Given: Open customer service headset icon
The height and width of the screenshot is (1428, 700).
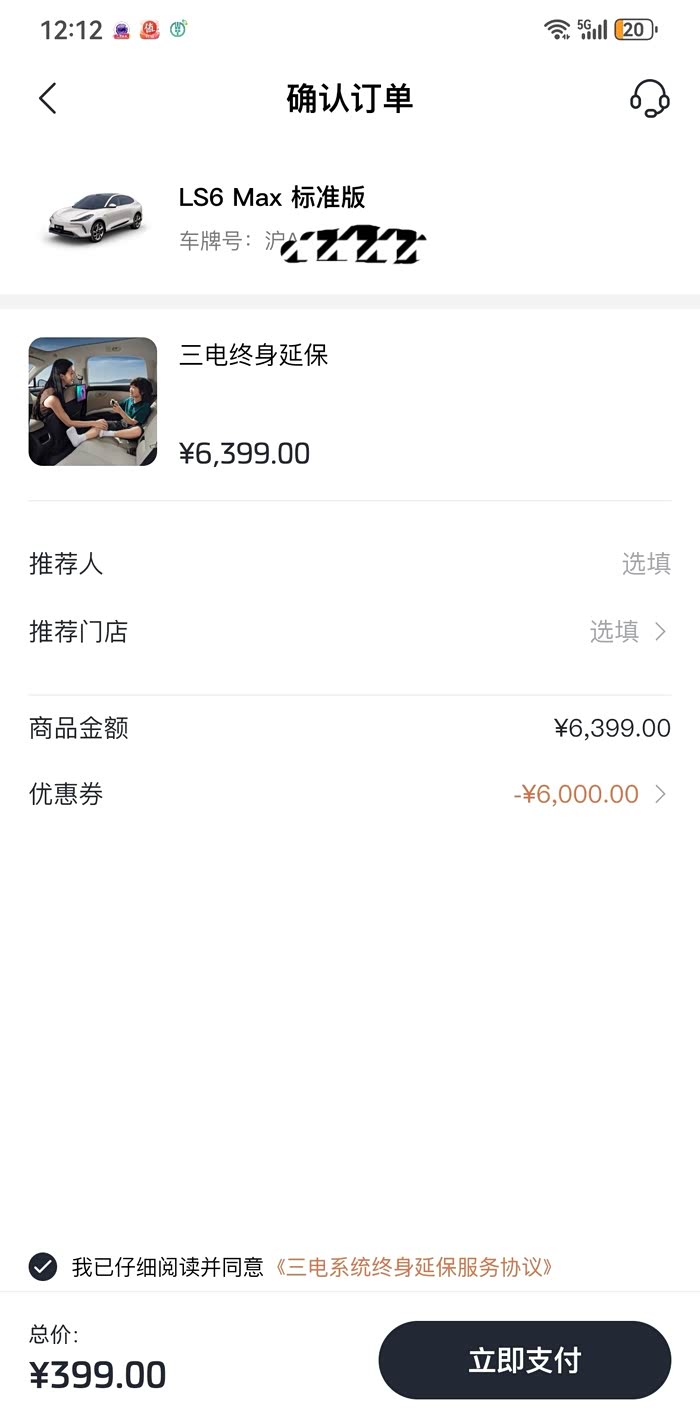Looking at the screenshot, I should (649, 98).
